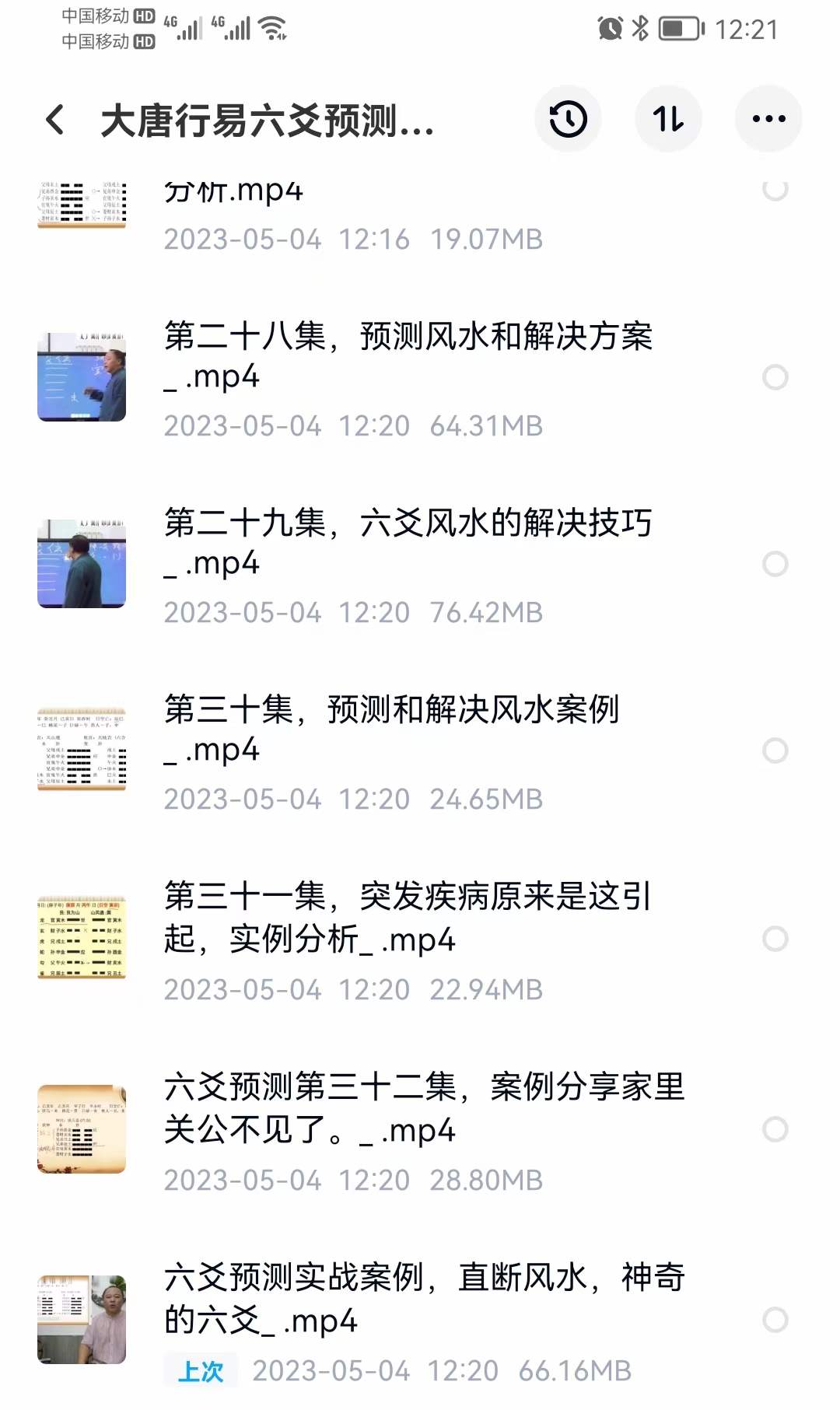Select the circle next to 第三十二集 file
The height and width of the screenshot is (1410, 840).
point(775,1129)
